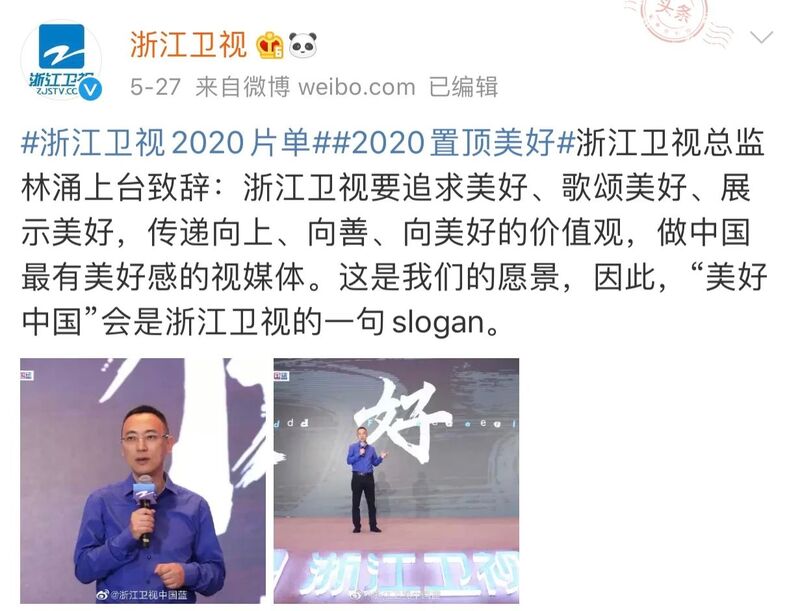Image resolution: width=800 pixels, height=611 pixels.
Task: Open the post options chevron menu
Action: (x=762, y=40)
